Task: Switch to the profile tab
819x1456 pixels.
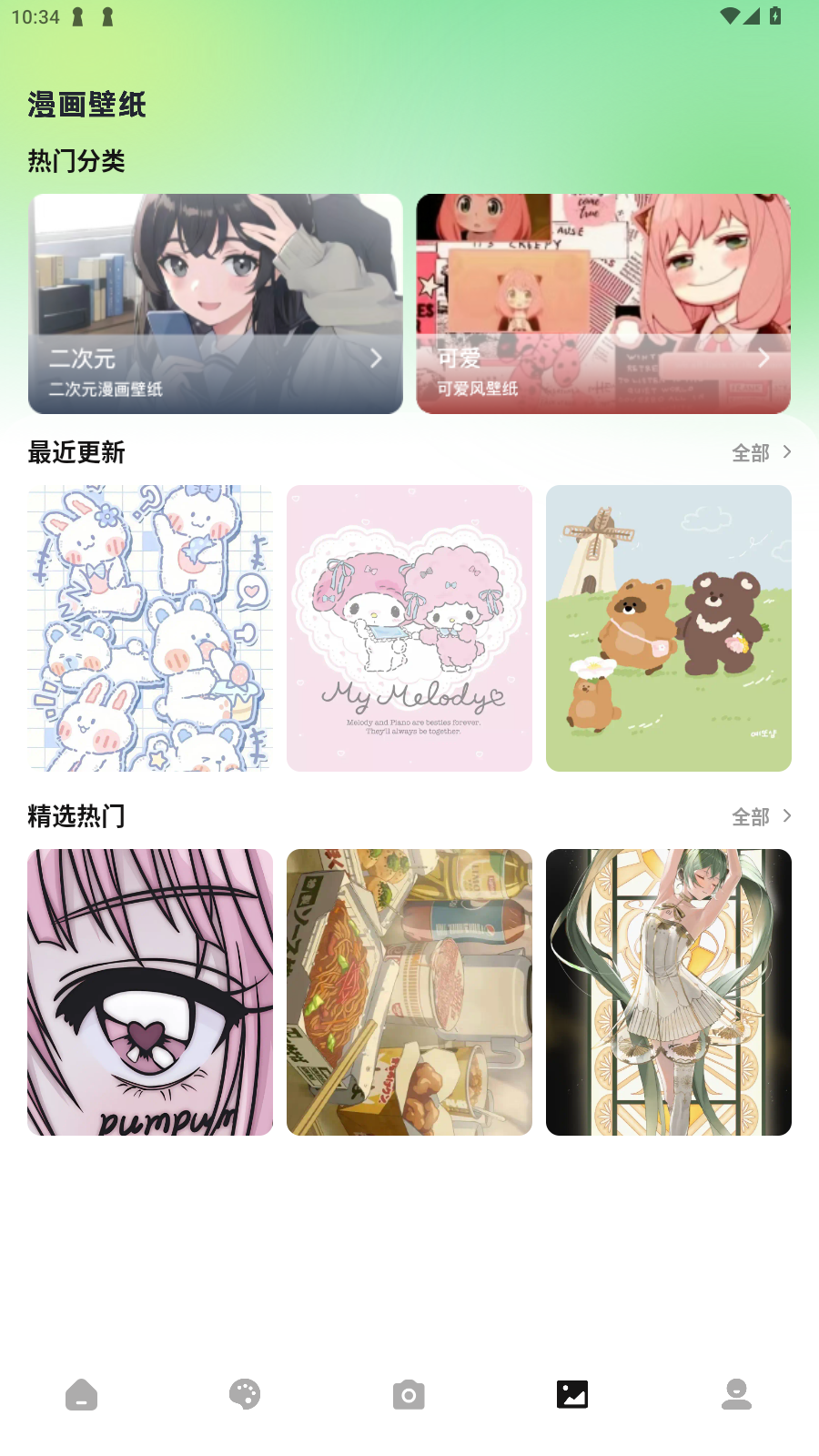Action: (736, 1394)
